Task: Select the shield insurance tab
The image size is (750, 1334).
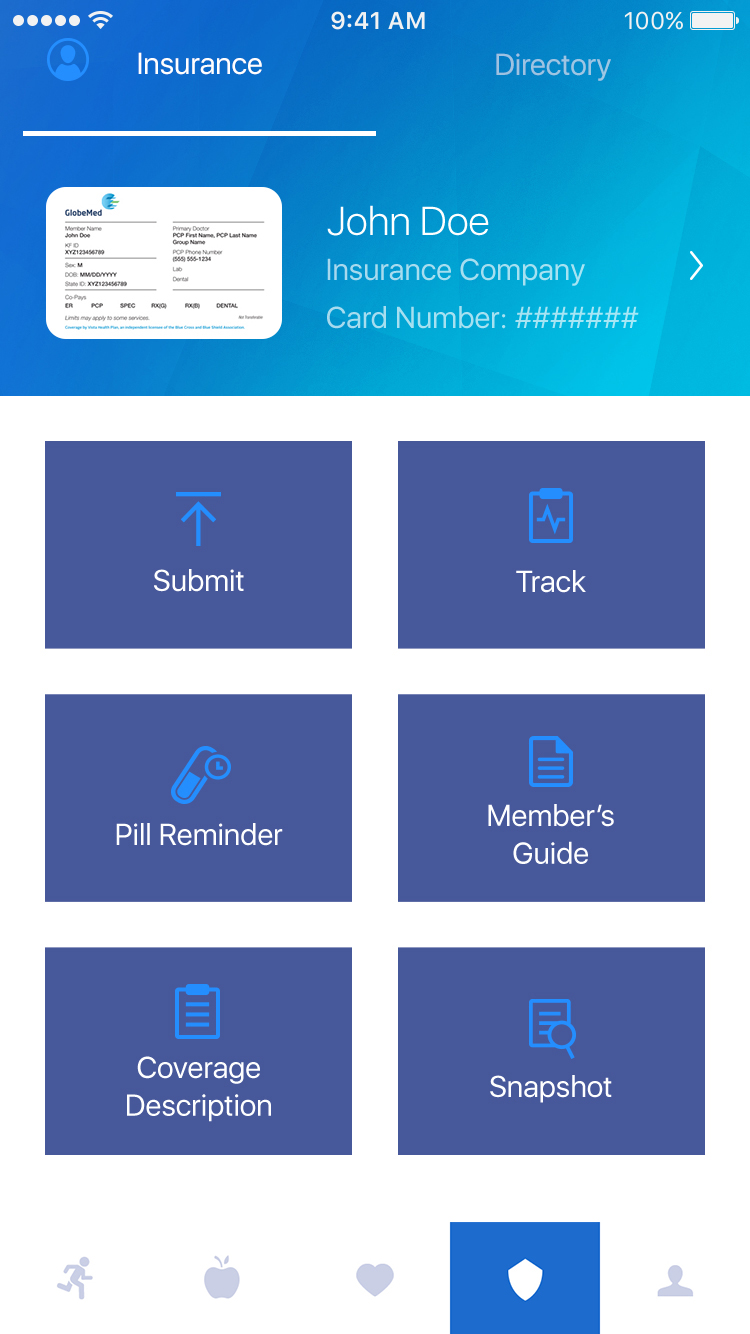Action: pyautogui.click(x=525, y=1278)
